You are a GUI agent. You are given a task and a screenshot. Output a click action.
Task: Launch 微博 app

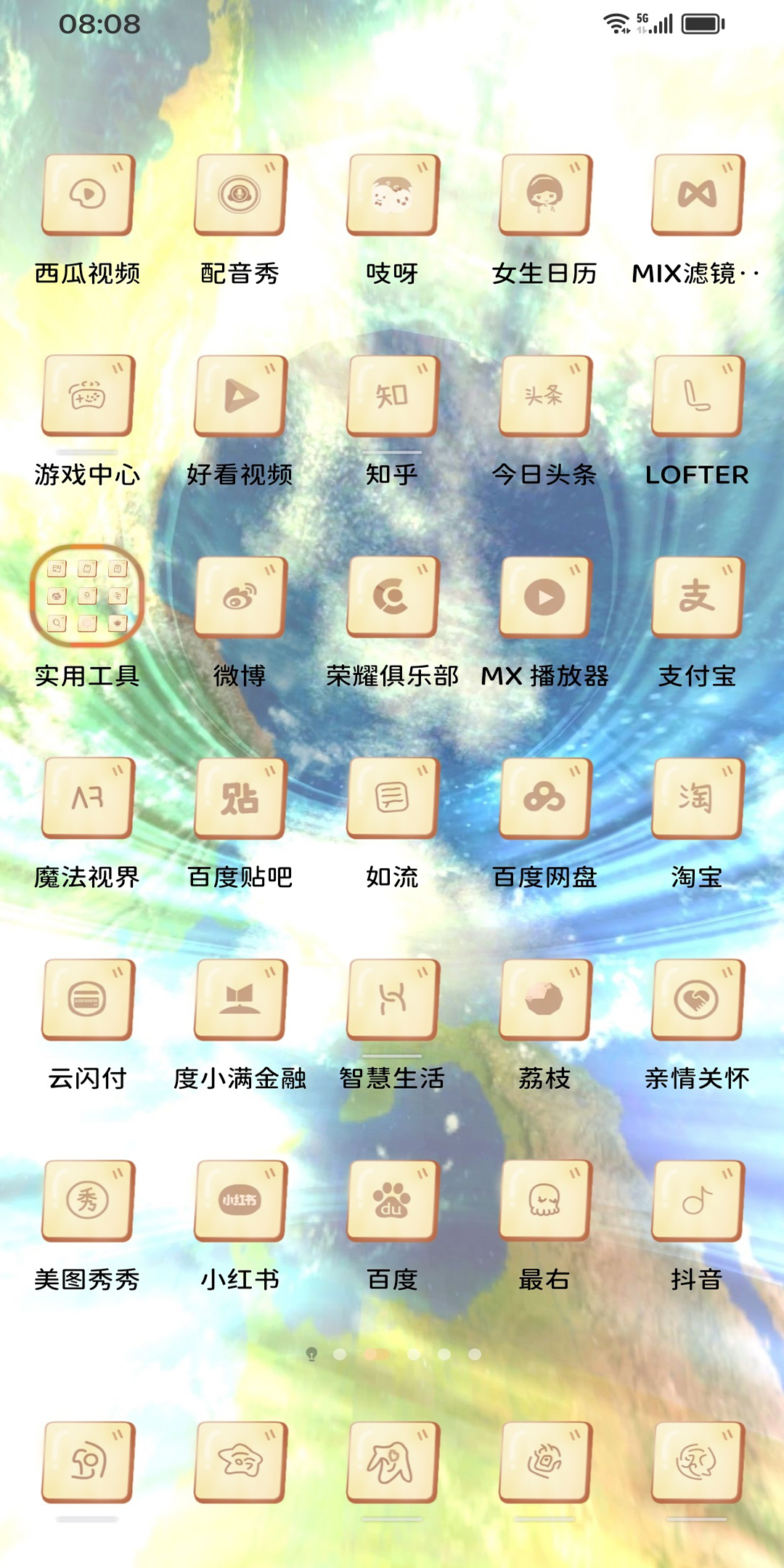tap(240, 597)
